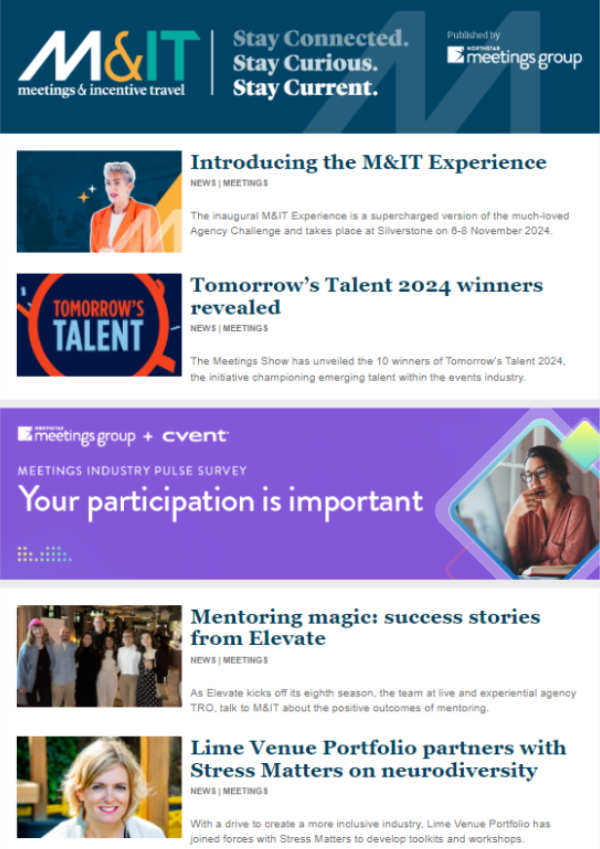The height and width of the screenshot is (849, 600).
Task: Open 'Tomorrow's Talent 2024 winners revealed' headline
Action: (366, 296)
